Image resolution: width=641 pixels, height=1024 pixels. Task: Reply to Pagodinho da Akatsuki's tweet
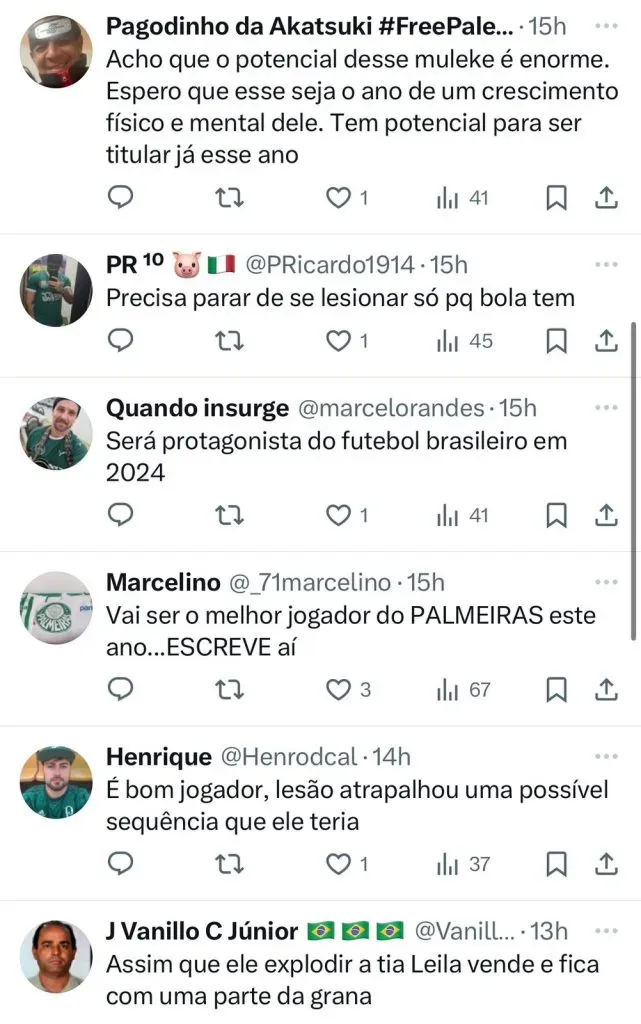[120, 198]
